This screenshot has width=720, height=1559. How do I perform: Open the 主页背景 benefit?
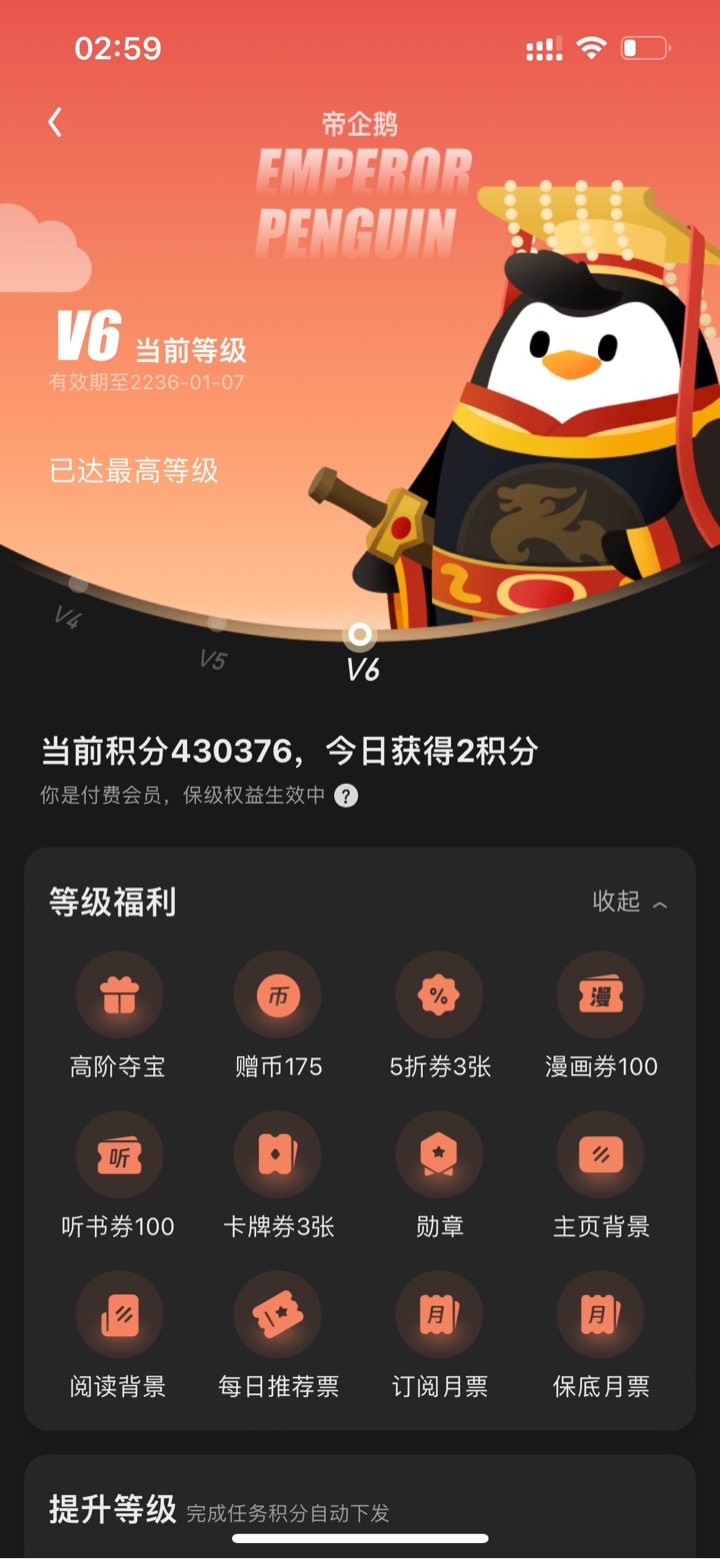point(601,1156)
